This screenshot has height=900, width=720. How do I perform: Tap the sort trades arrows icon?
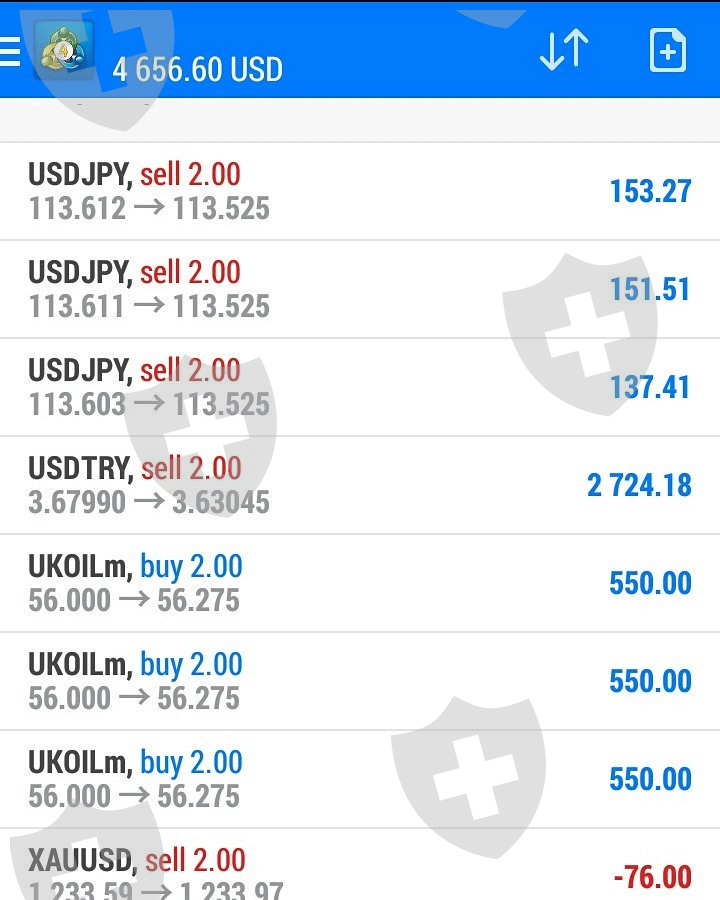pyautogui.click(x=564, y=50)
